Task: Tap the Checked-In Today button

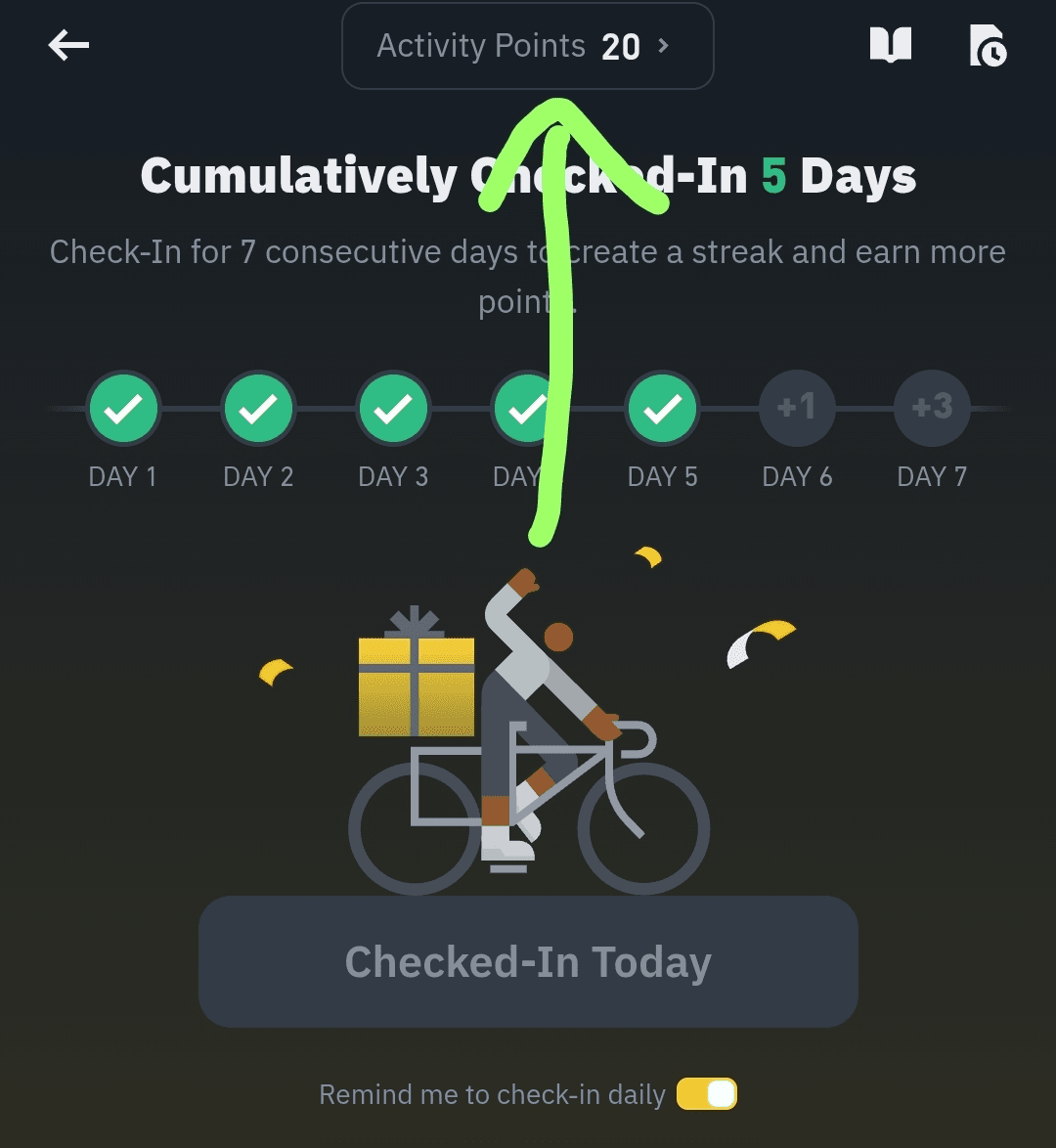Action: tap(528, 961)
